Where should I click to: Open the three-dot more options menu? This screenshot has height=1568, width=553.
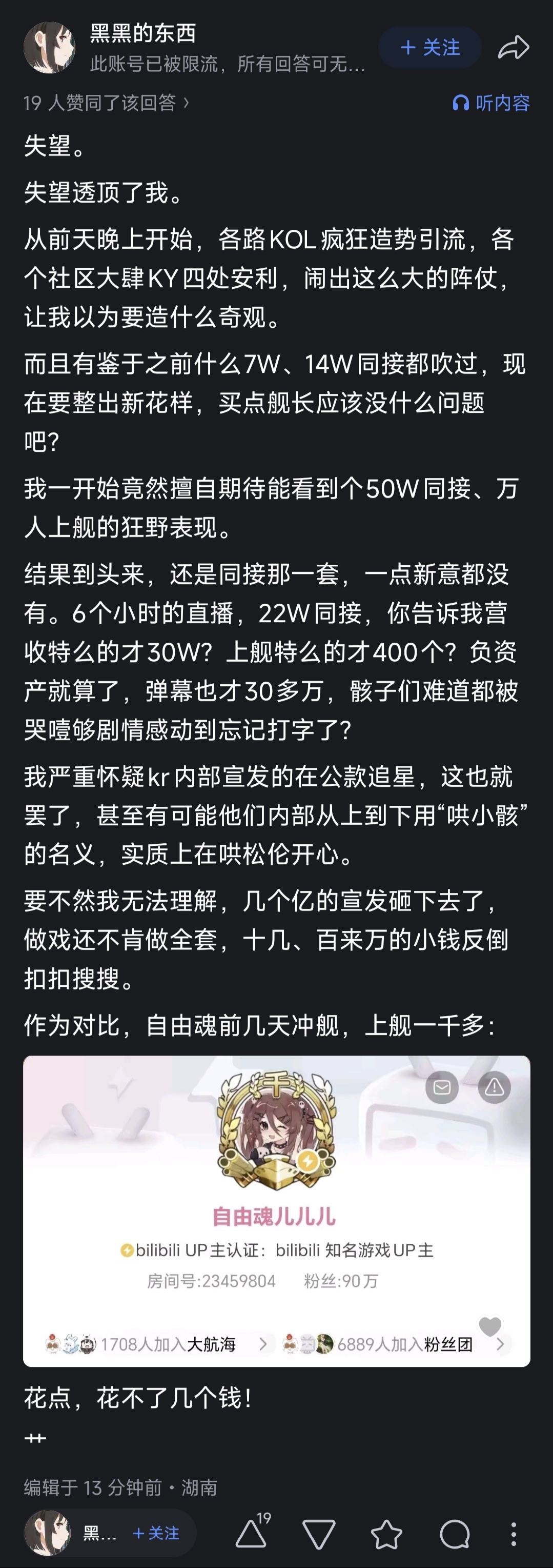pyautogui.click(x=514, y=1533)
